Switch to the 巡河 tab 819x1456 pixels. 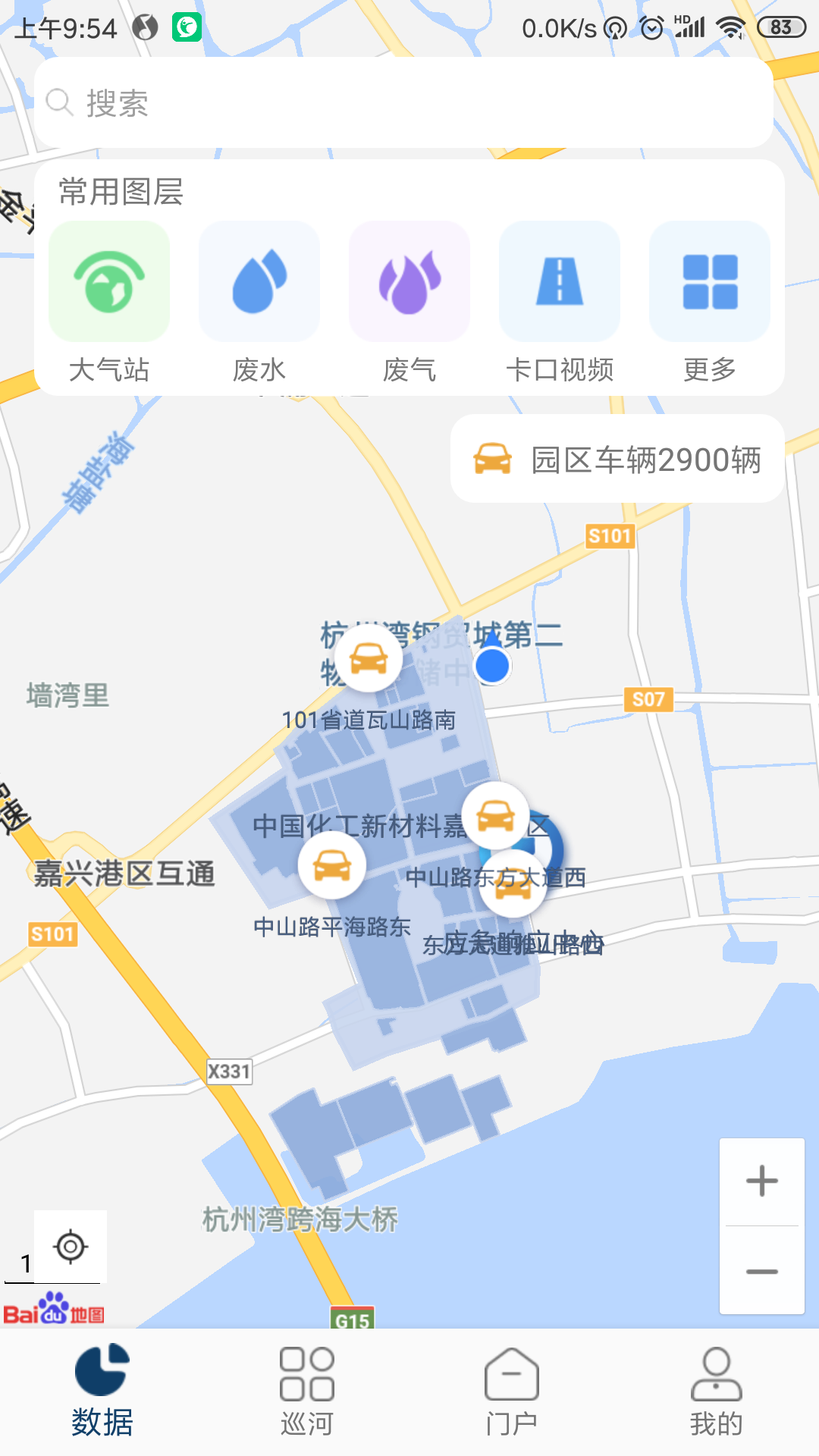(x=307, y=1392)
